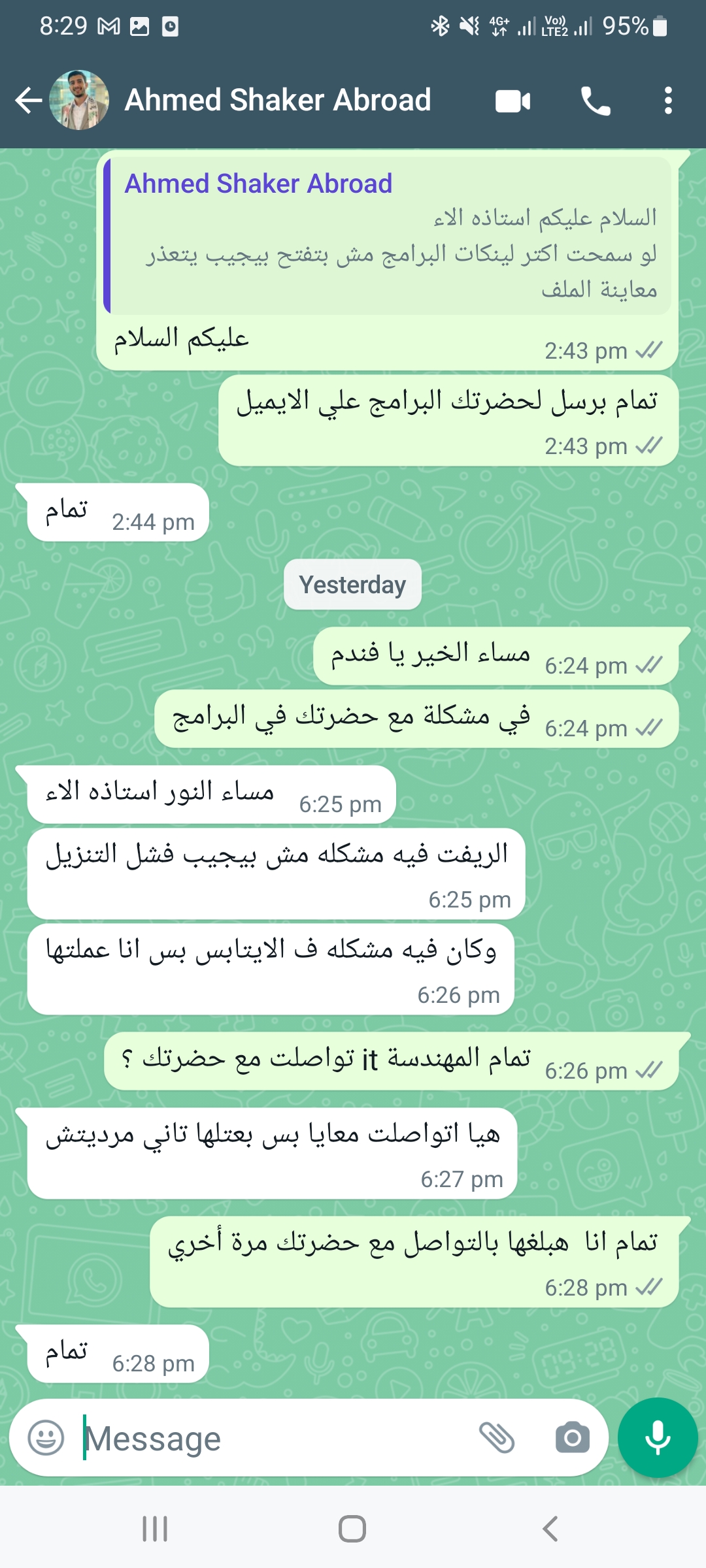Start a voice call with Ahmed Shaker Abroad
The height and width of the screenshot is (1568, 706).
[596, 101]
